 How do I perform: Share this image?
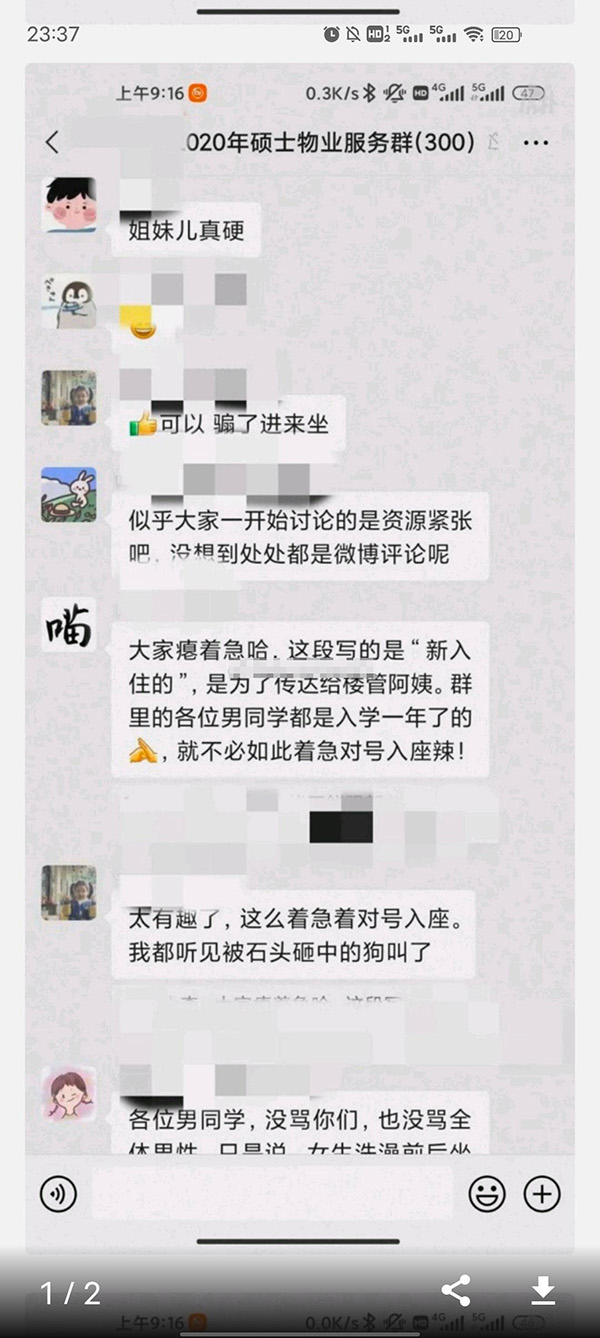point(456,1291)
